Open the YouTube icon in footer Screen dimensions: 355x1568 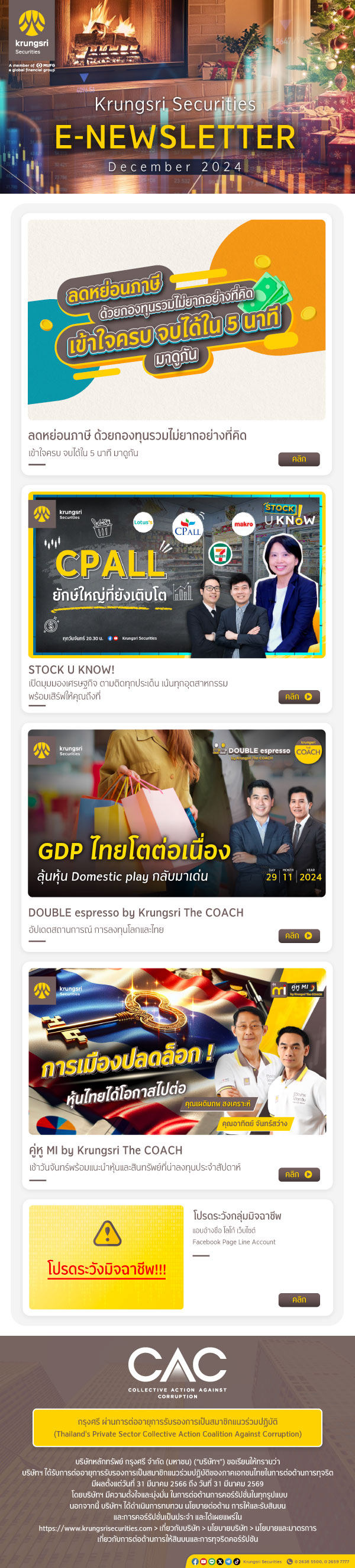[x=204, y=1562]
